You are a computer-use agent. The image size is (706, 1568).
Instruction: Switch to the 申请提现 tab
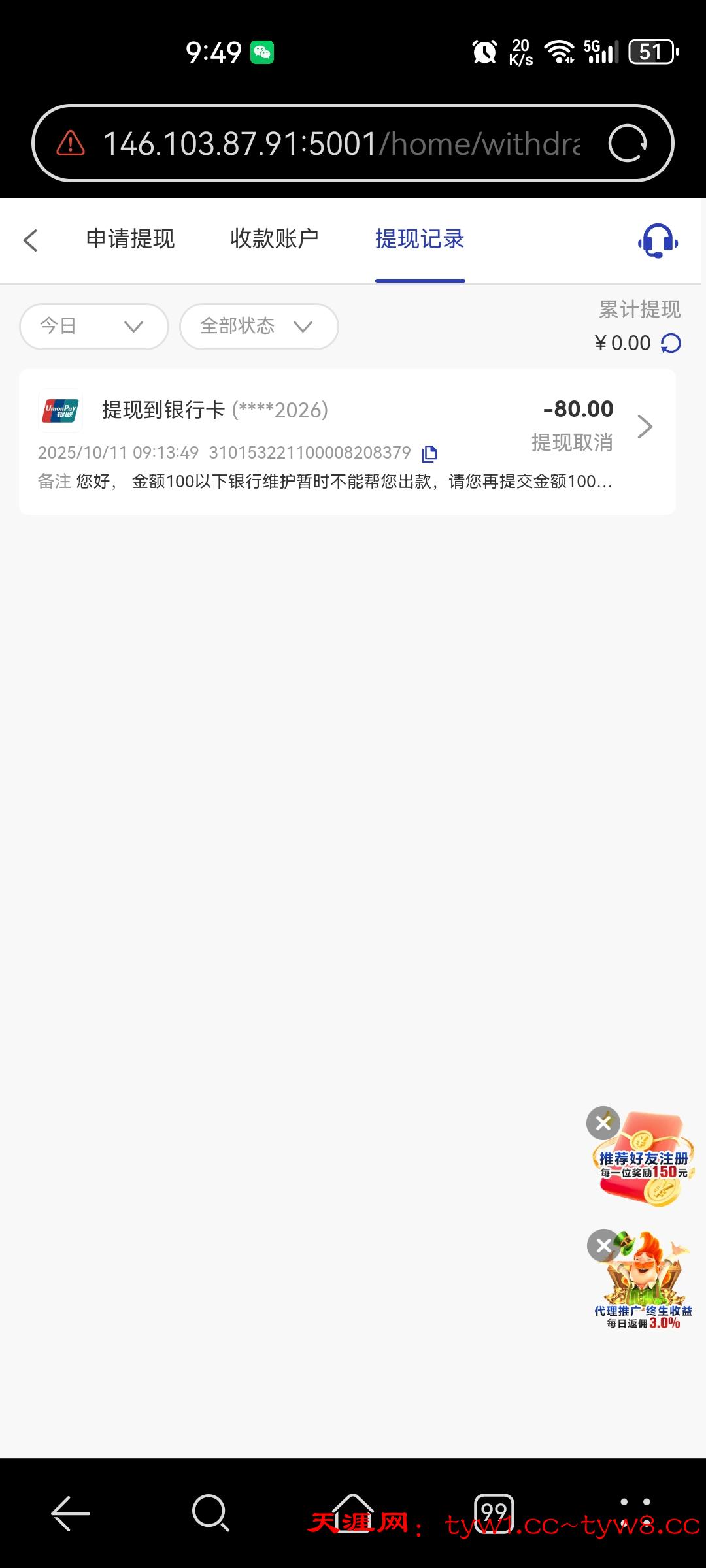pos(130,239)
